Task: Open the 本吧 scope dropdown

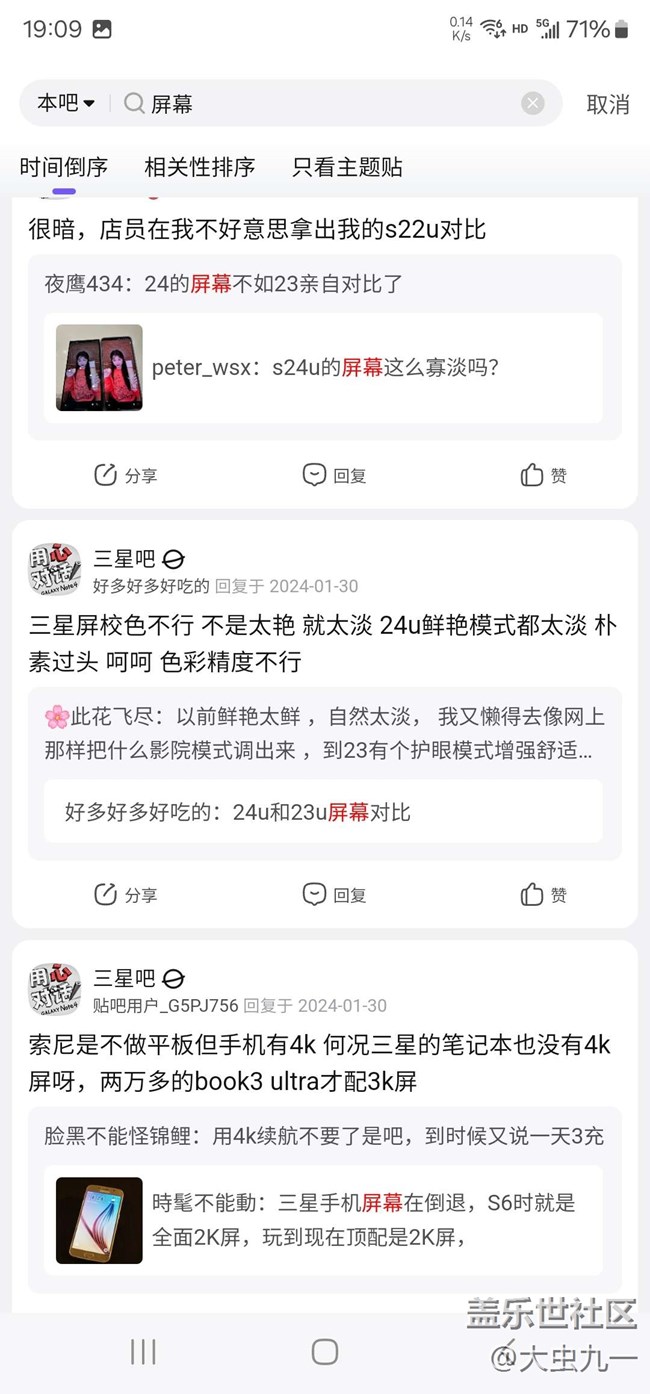Action: coord(66,103)
